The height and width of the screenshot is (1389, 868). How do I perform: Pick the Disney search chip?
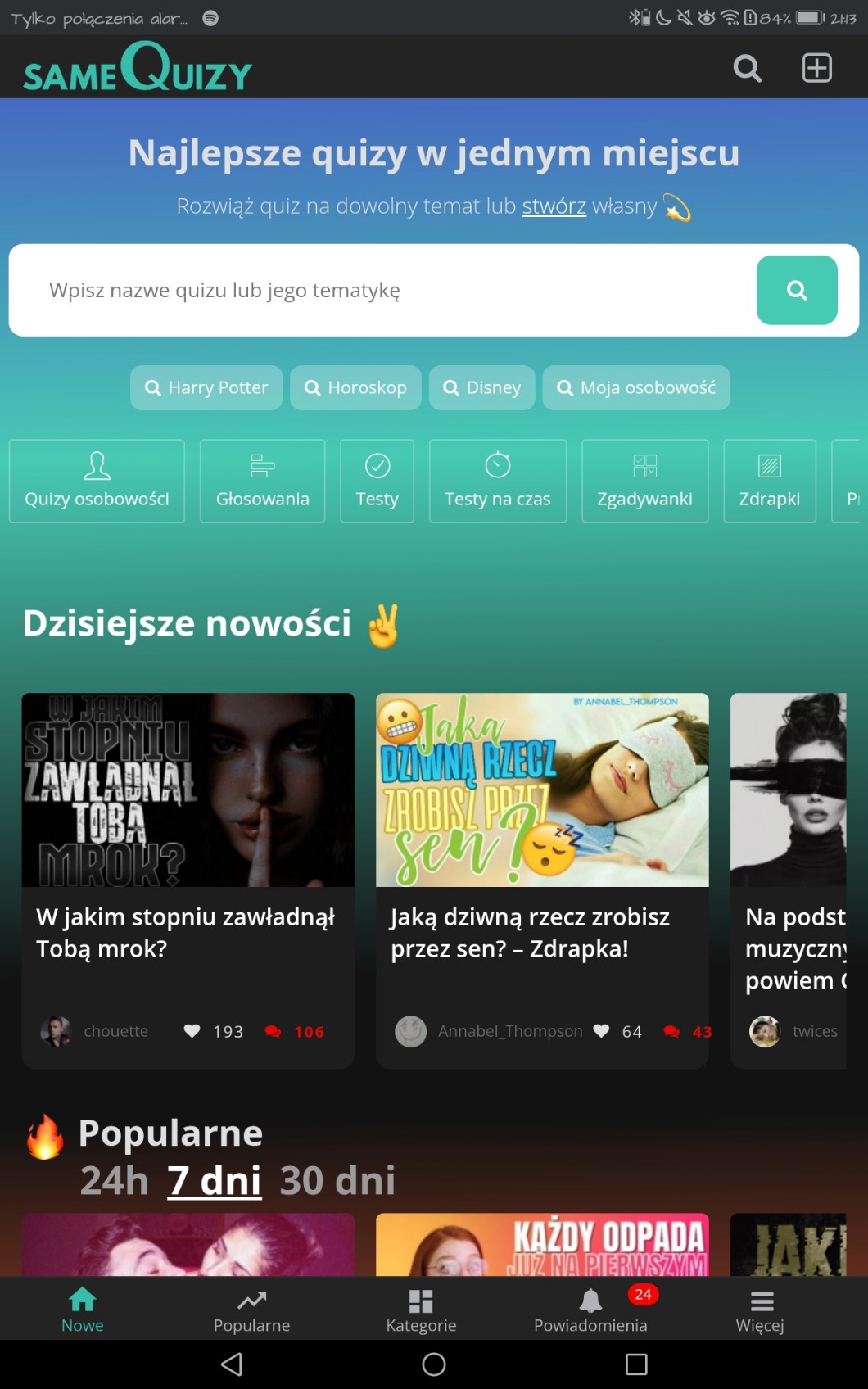(481, 387)
